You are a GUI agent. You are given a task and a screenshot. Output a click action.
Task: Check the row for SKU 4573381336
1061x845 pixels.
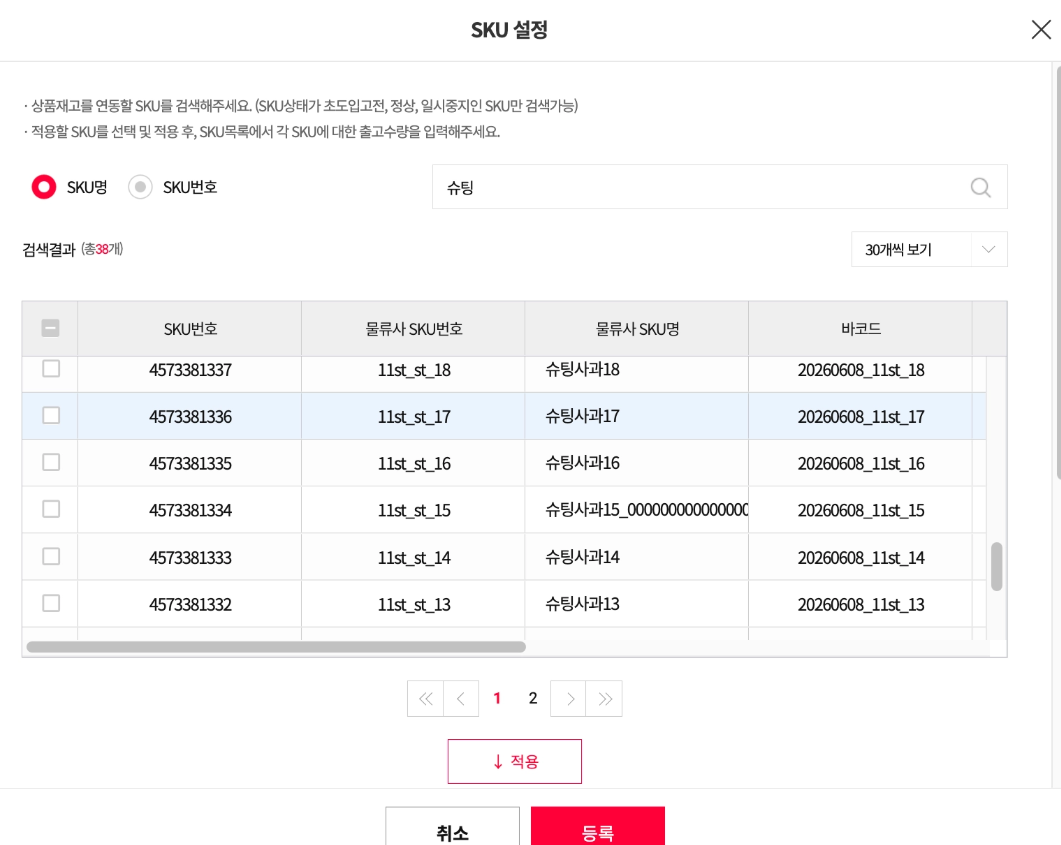tap(51, 415)
